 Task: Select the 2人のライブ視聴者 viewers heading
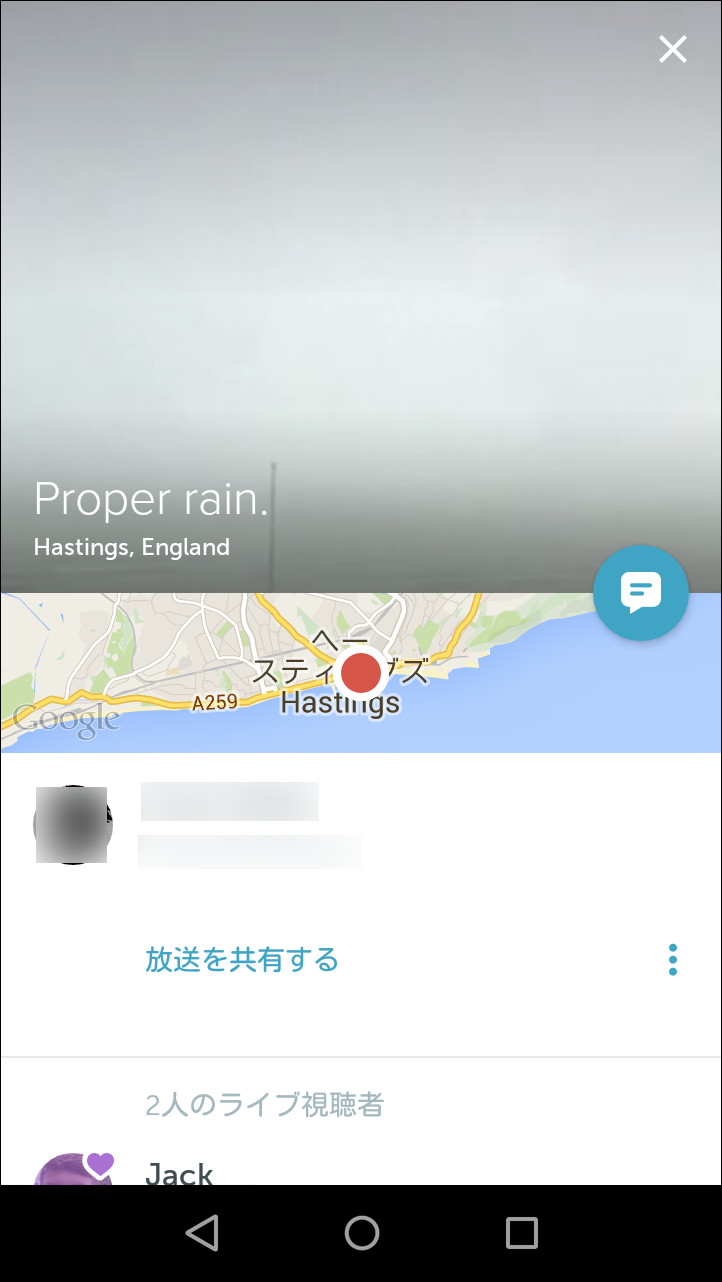(x=262, y=1104)
